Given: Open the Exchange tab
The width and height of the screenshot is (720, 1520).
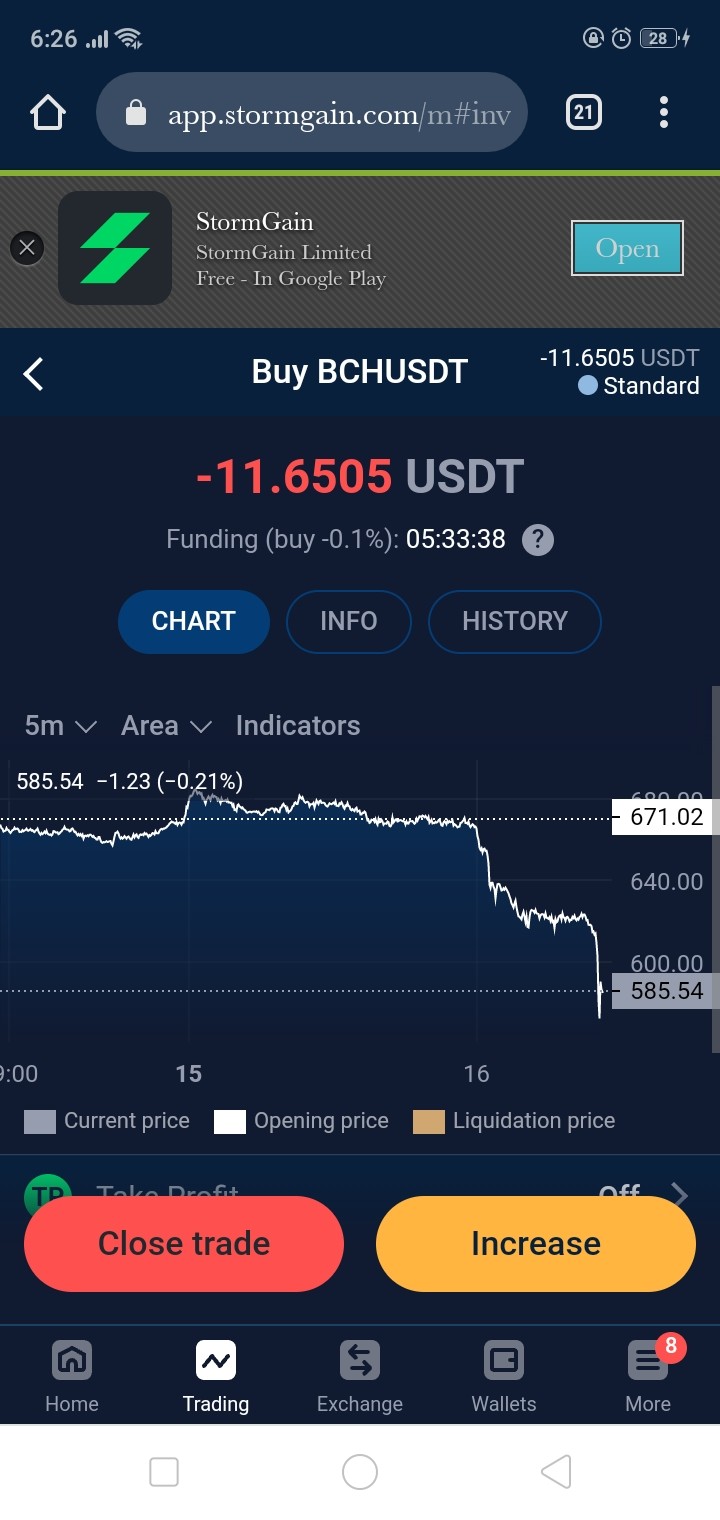Looking at the screenshot, I should pyautogui.click(x=360, y=1376).
